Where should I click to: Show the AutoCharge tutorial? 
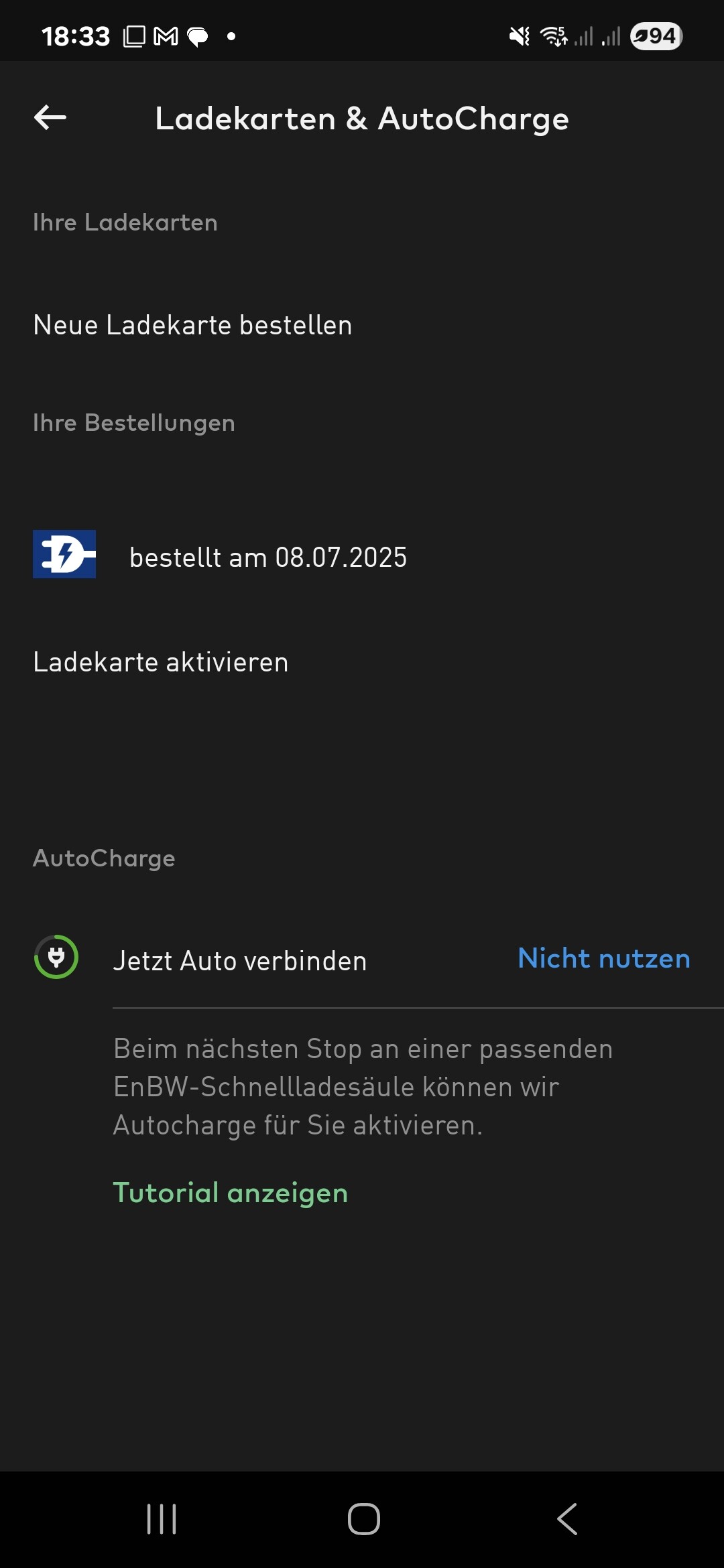click(231, 1193)
